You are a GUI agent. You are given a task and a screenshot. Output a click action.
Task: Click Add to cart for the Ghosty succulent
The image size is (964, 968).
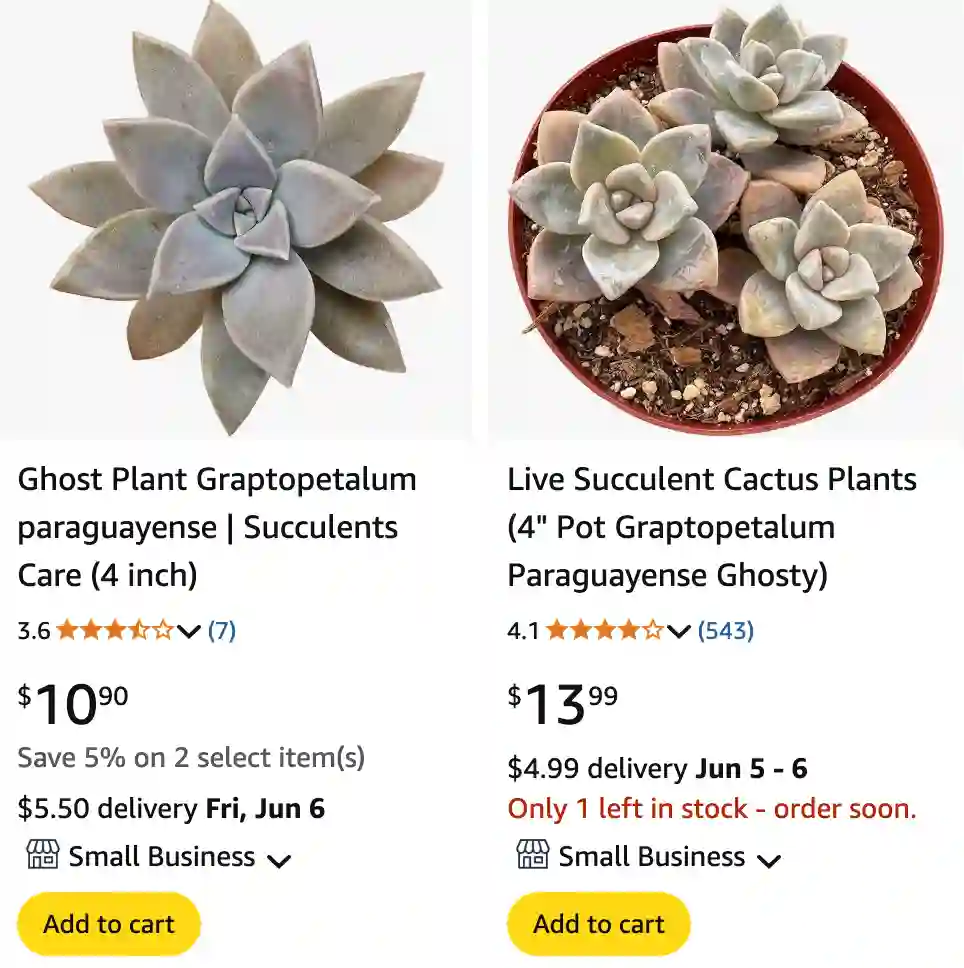coord(597,923)
